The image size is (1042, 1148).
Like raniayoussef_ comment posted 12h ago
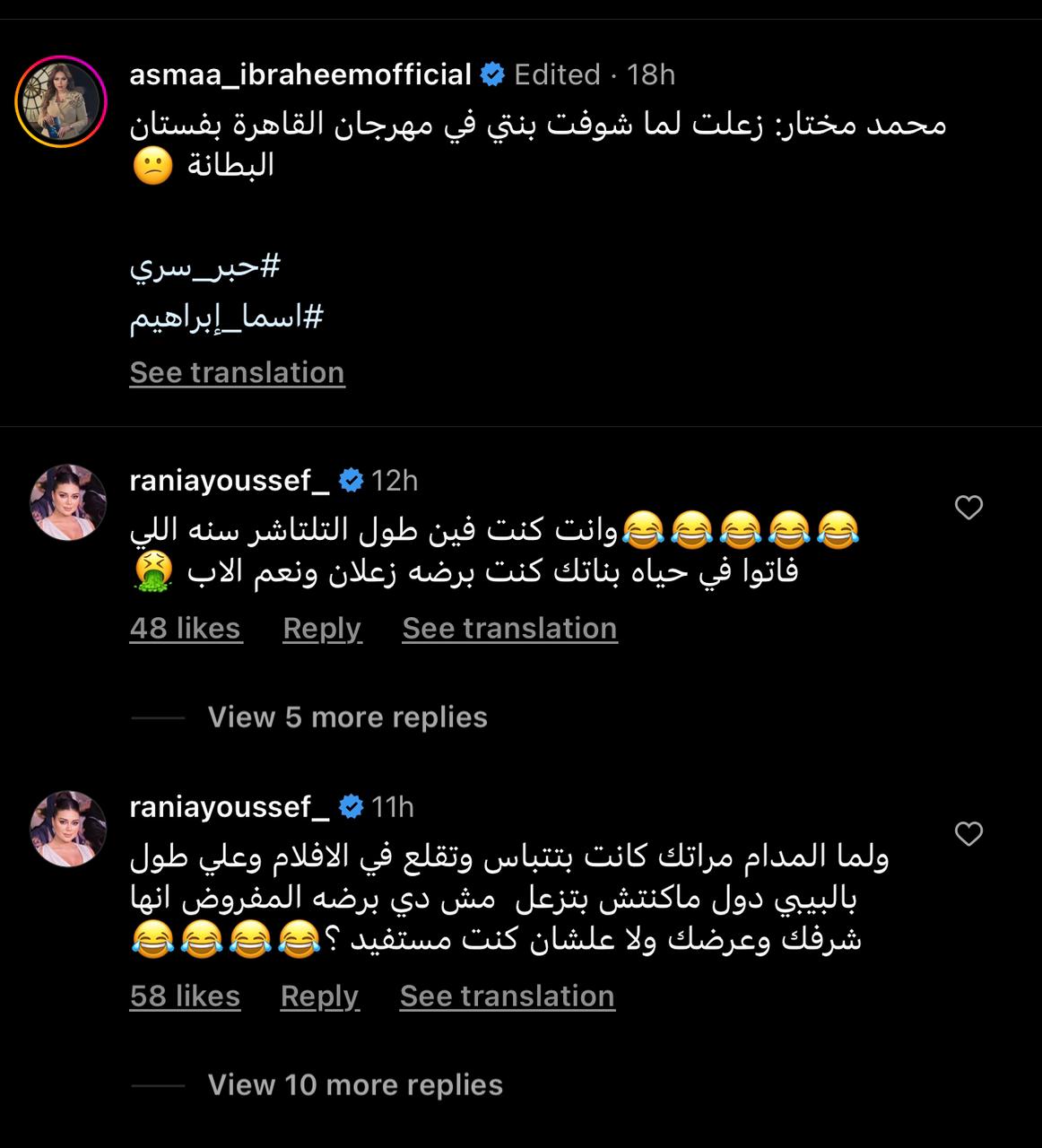coord(968,508)
